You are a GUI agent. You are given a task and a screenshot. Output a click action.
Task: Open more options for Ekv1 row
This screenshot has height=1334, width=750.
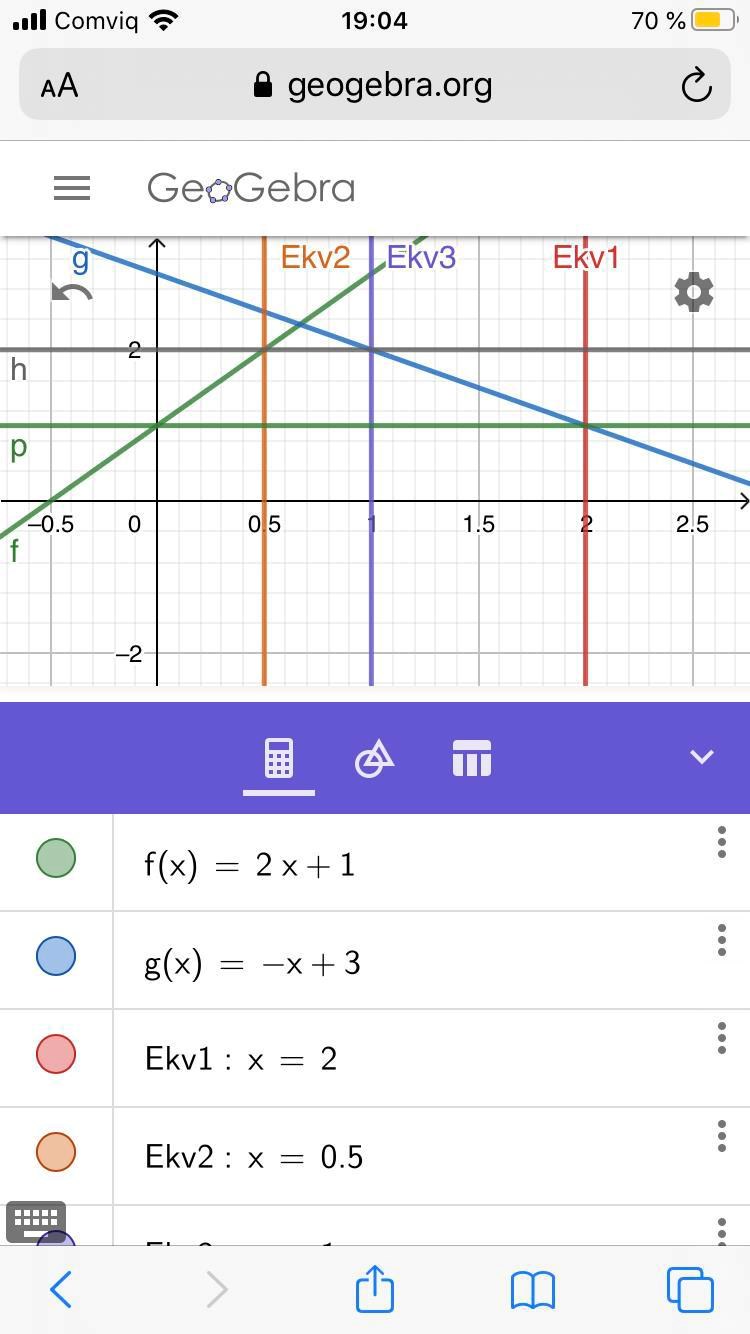(x=721, y=1038)
